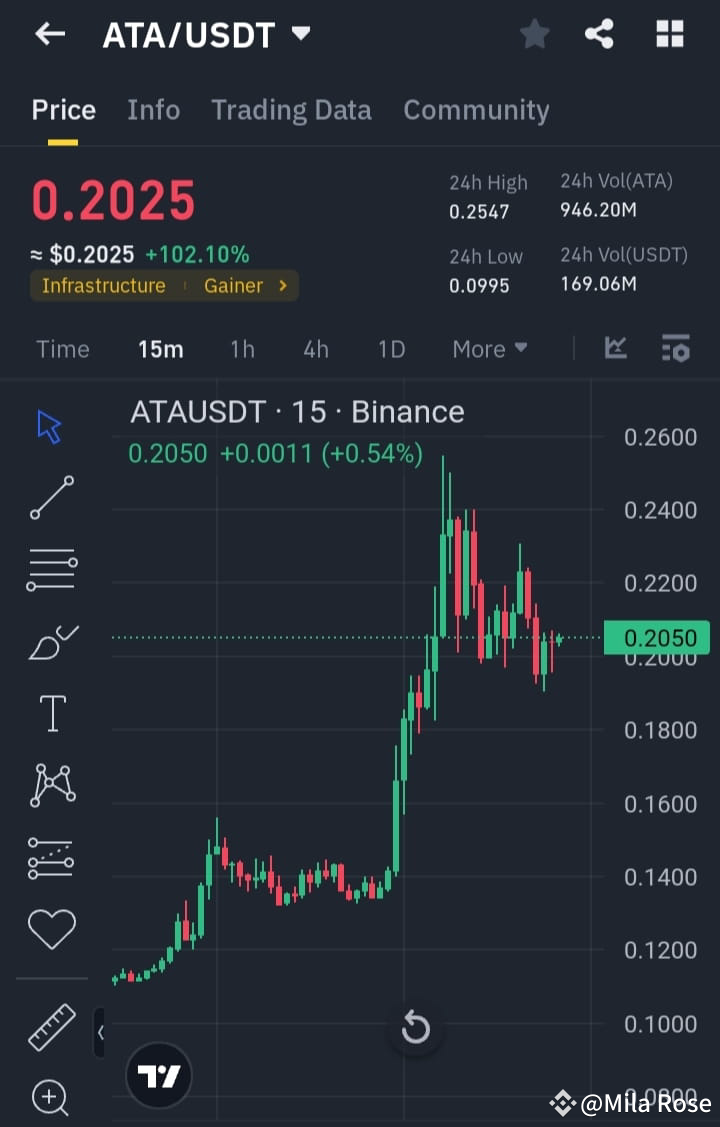Expand the Gainer tag chevron
Viewport: 720px width, 1127px height.
tap(281, 286)
